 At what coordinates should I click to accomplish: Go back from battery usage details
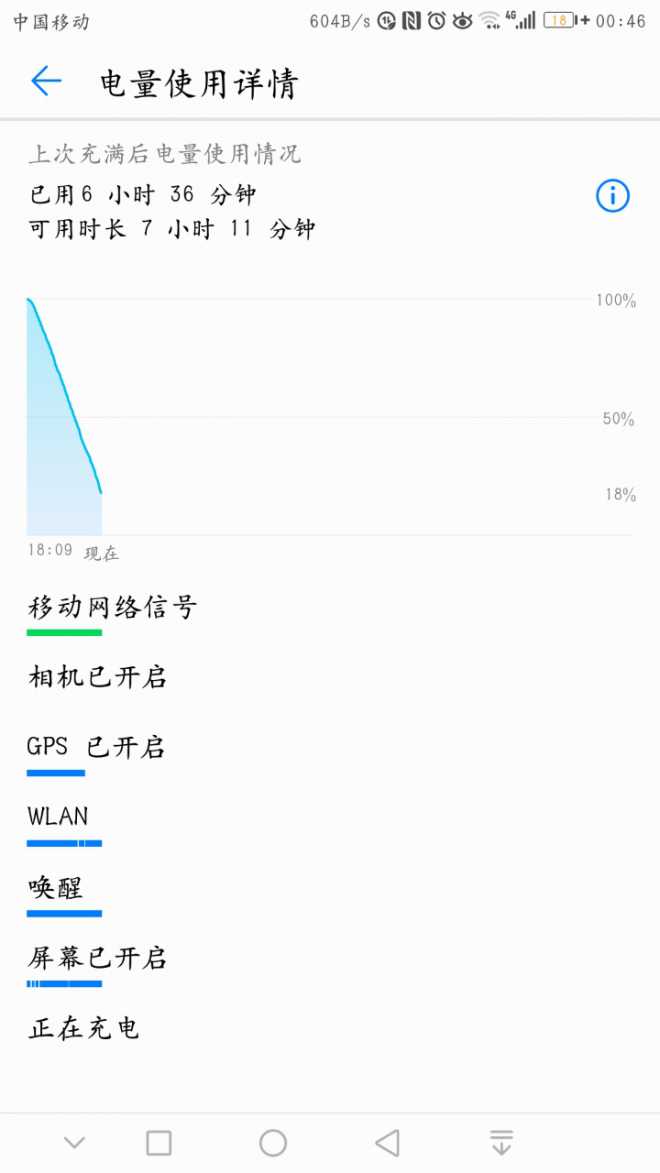tap(46, 82)
